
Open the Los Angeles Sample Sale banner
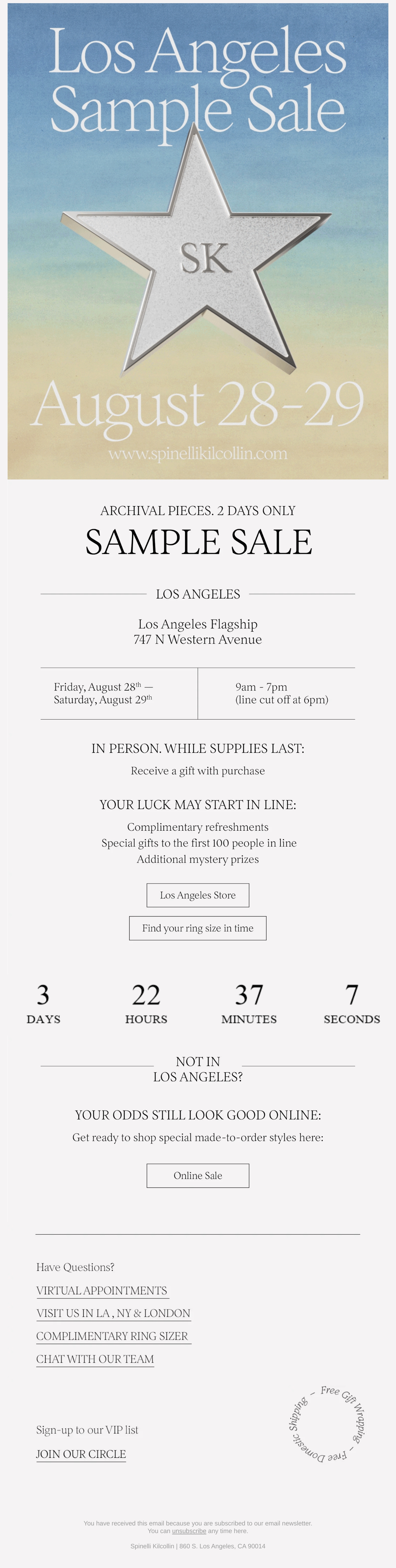pos(198,241)
